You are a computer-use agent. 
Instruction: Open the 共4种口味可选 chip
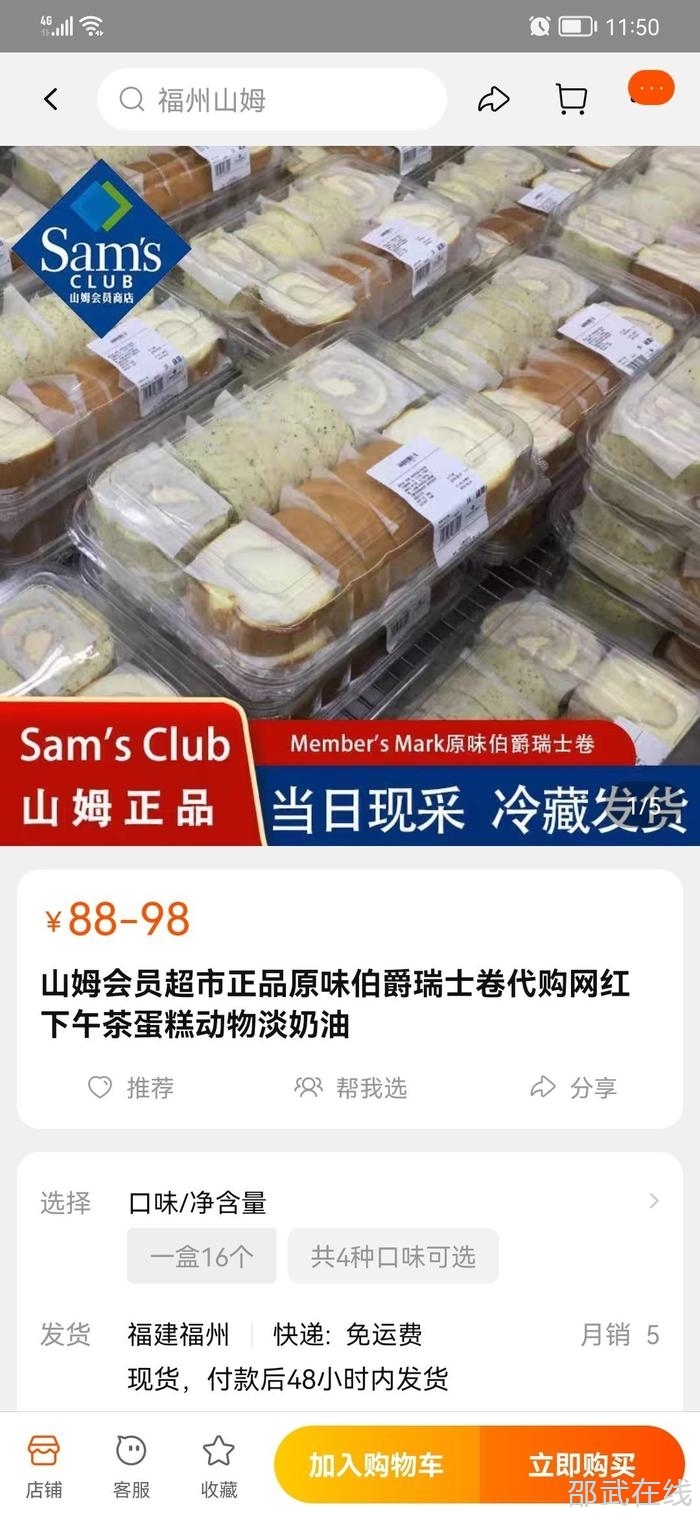pyautogui.click(x=393, y=1256)
